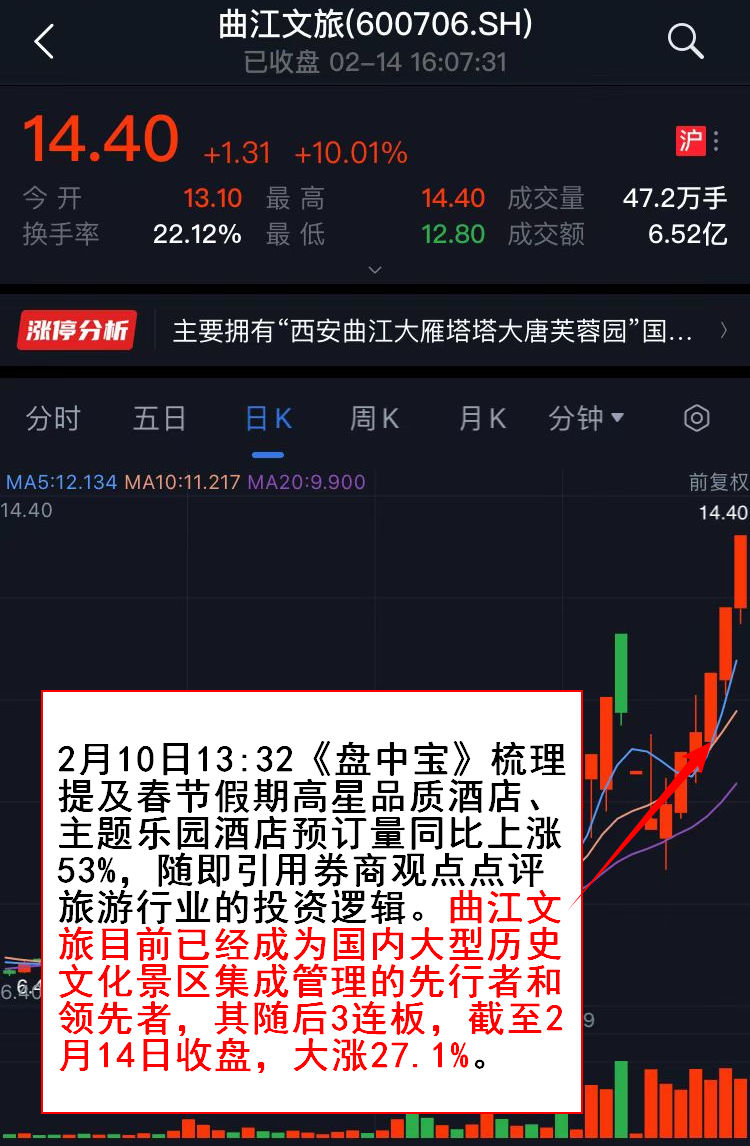Expand more quote details with the chevron
The width and height of the screenshot is (750, 1146).
[375, 270]
